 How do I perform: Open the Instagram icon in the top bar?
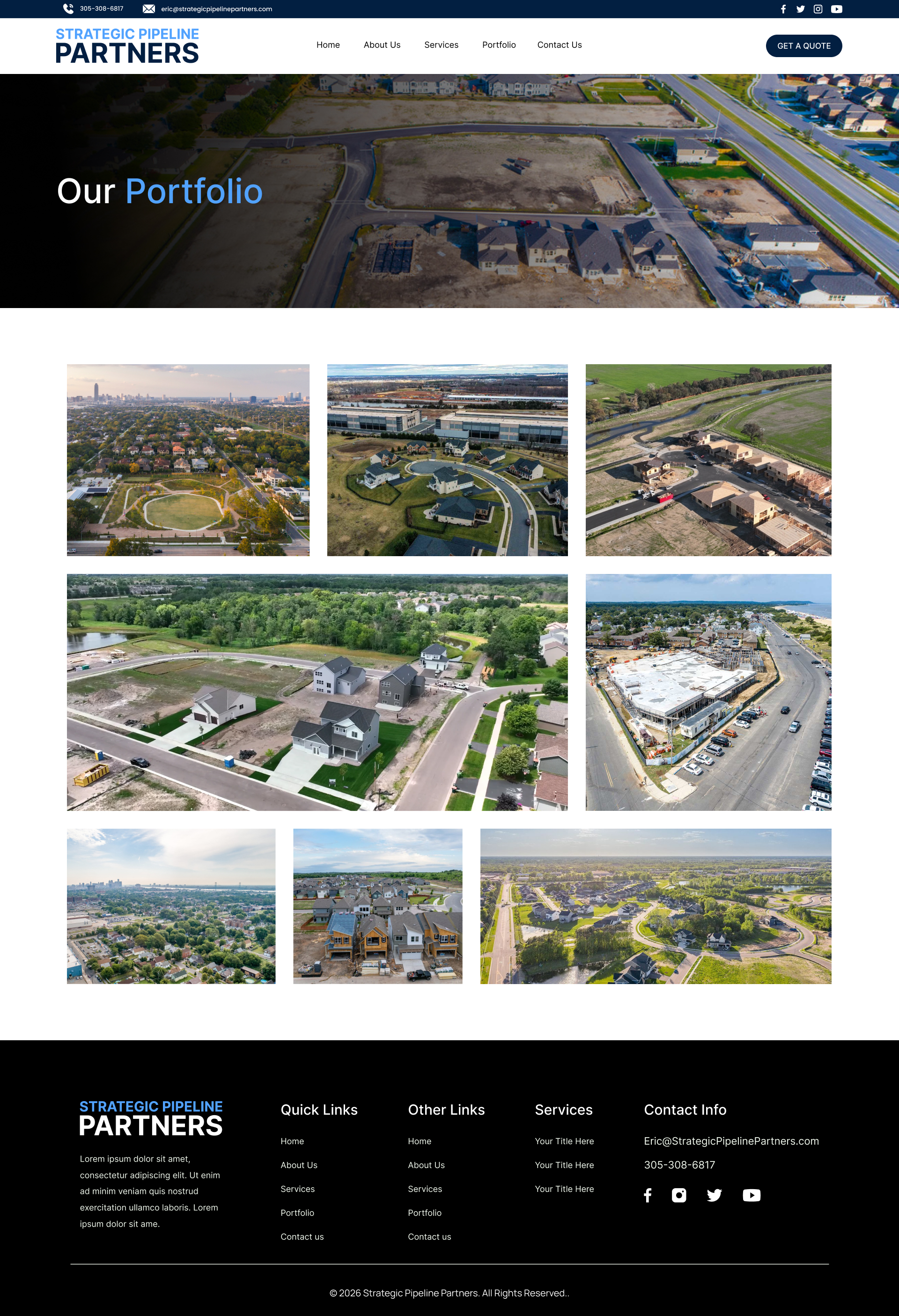click(x=818, y=9)
